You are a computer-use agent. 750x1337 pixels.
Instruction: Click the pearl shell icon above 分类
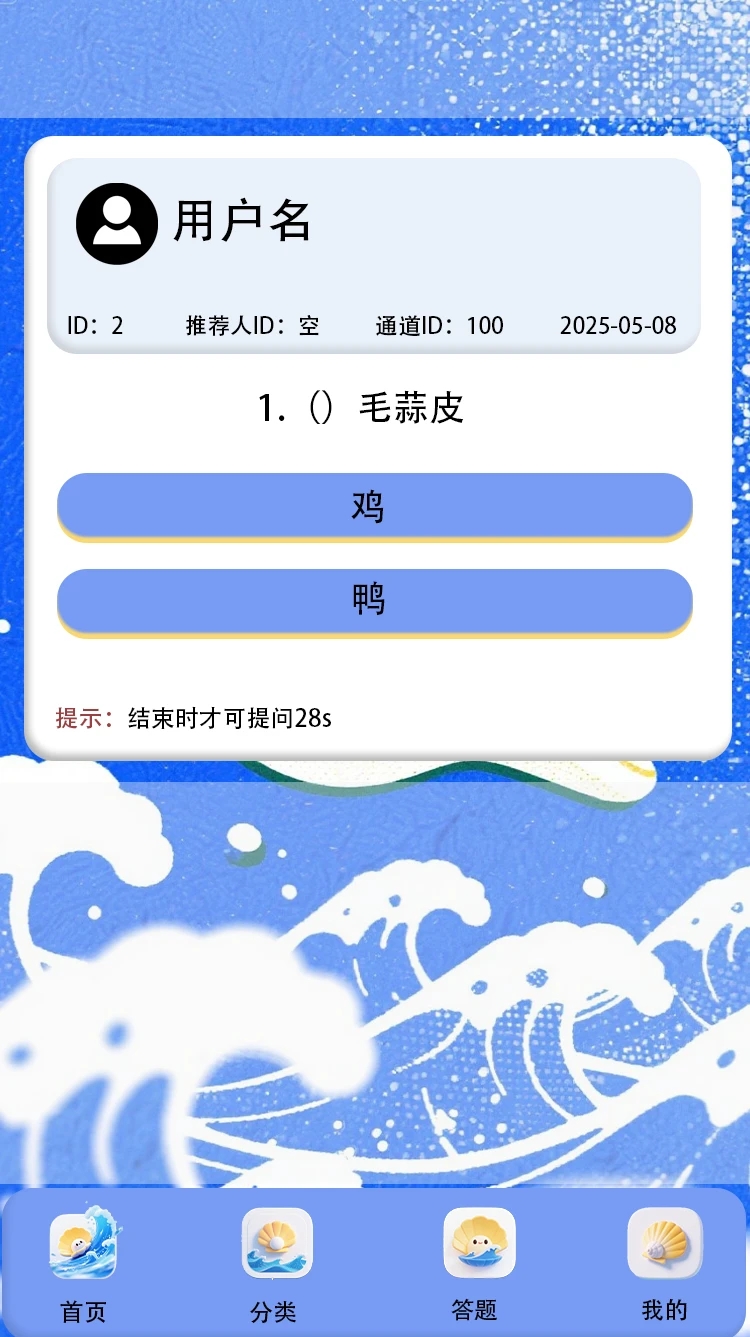(x=276, y=1244)
